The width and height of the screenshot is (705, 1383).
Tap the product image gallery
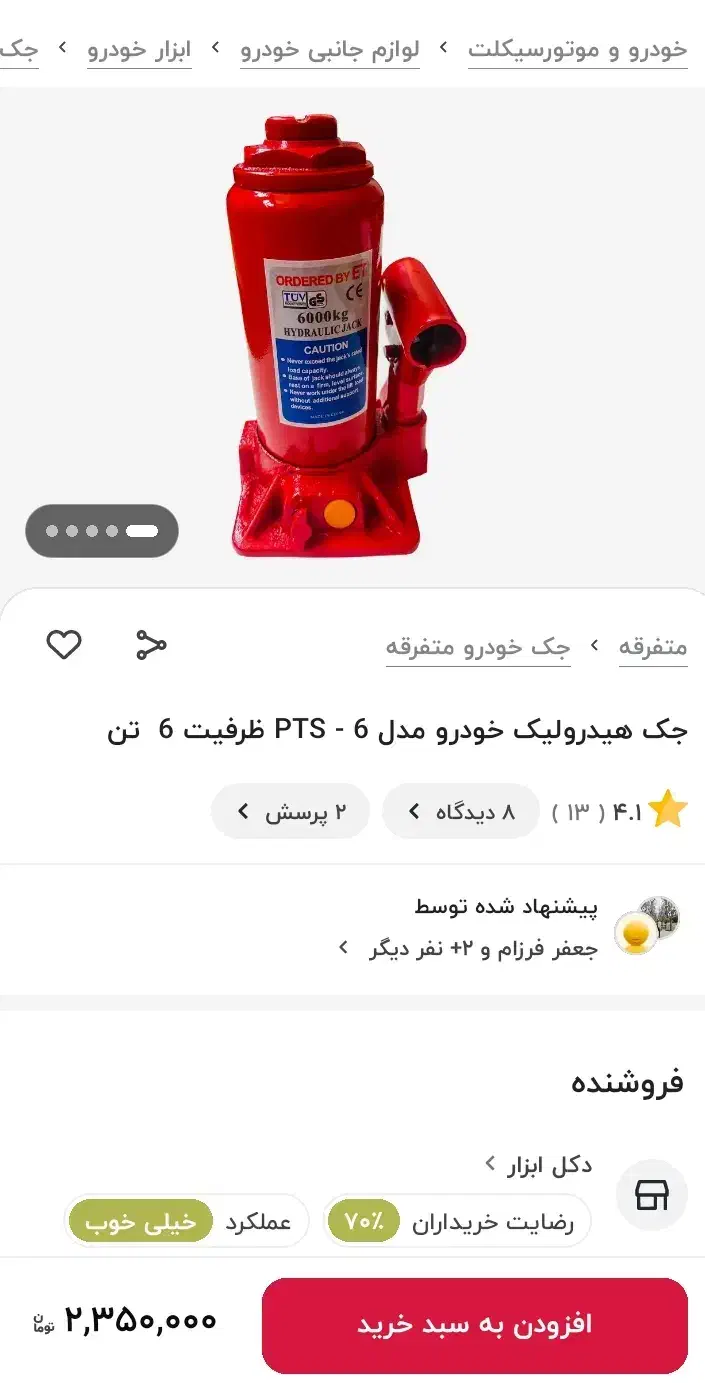[352, 335]
